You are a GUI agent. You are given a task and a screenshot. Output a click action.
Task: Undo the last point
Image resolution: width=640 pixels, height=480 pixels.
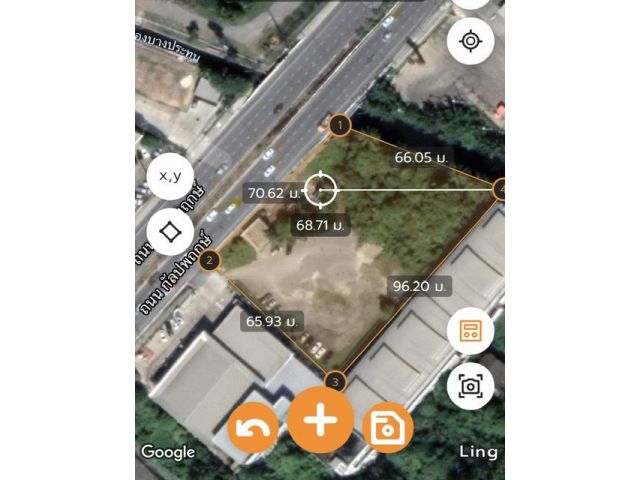coord(254,430)
